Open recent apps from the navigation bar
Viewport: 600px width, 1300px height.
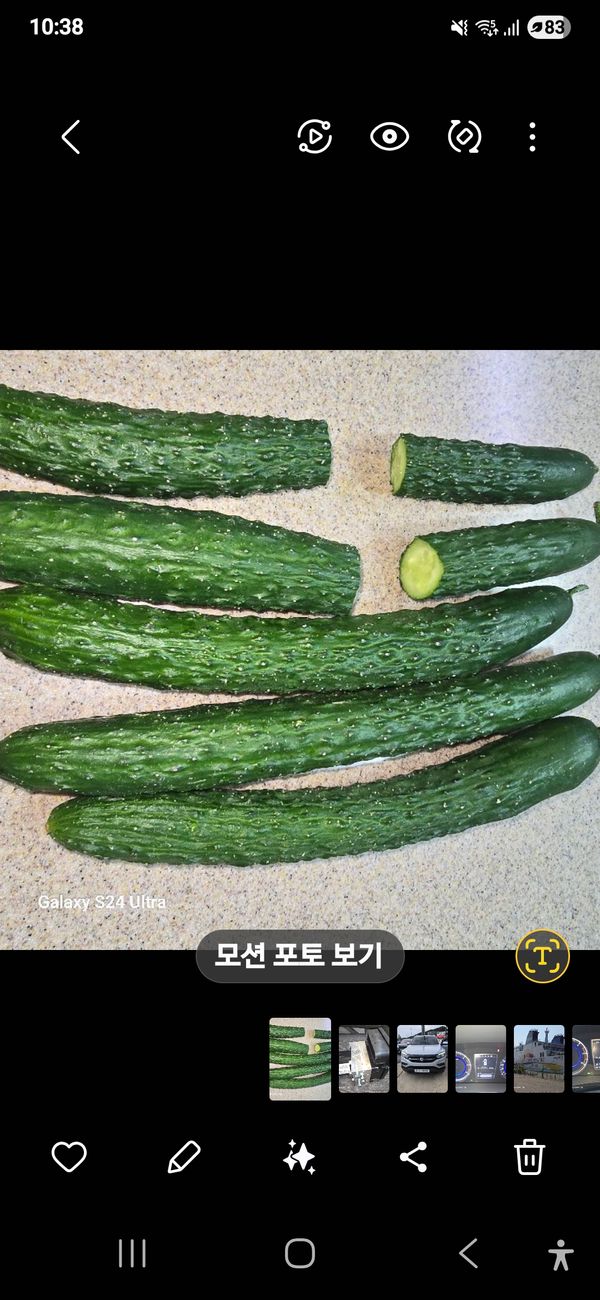tap(132, 1253)
